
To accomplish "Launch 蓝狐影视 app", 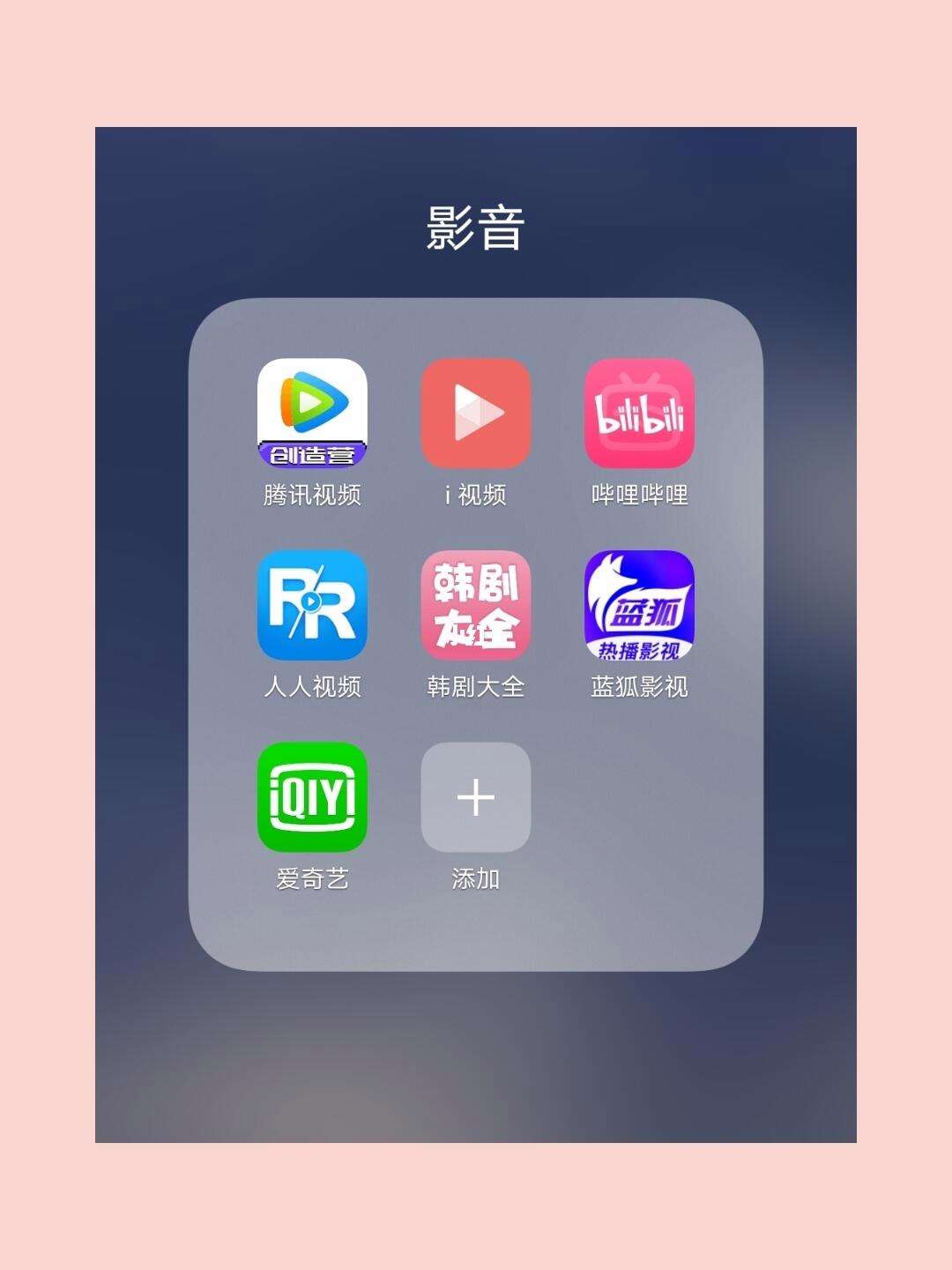I will [639, 605].
